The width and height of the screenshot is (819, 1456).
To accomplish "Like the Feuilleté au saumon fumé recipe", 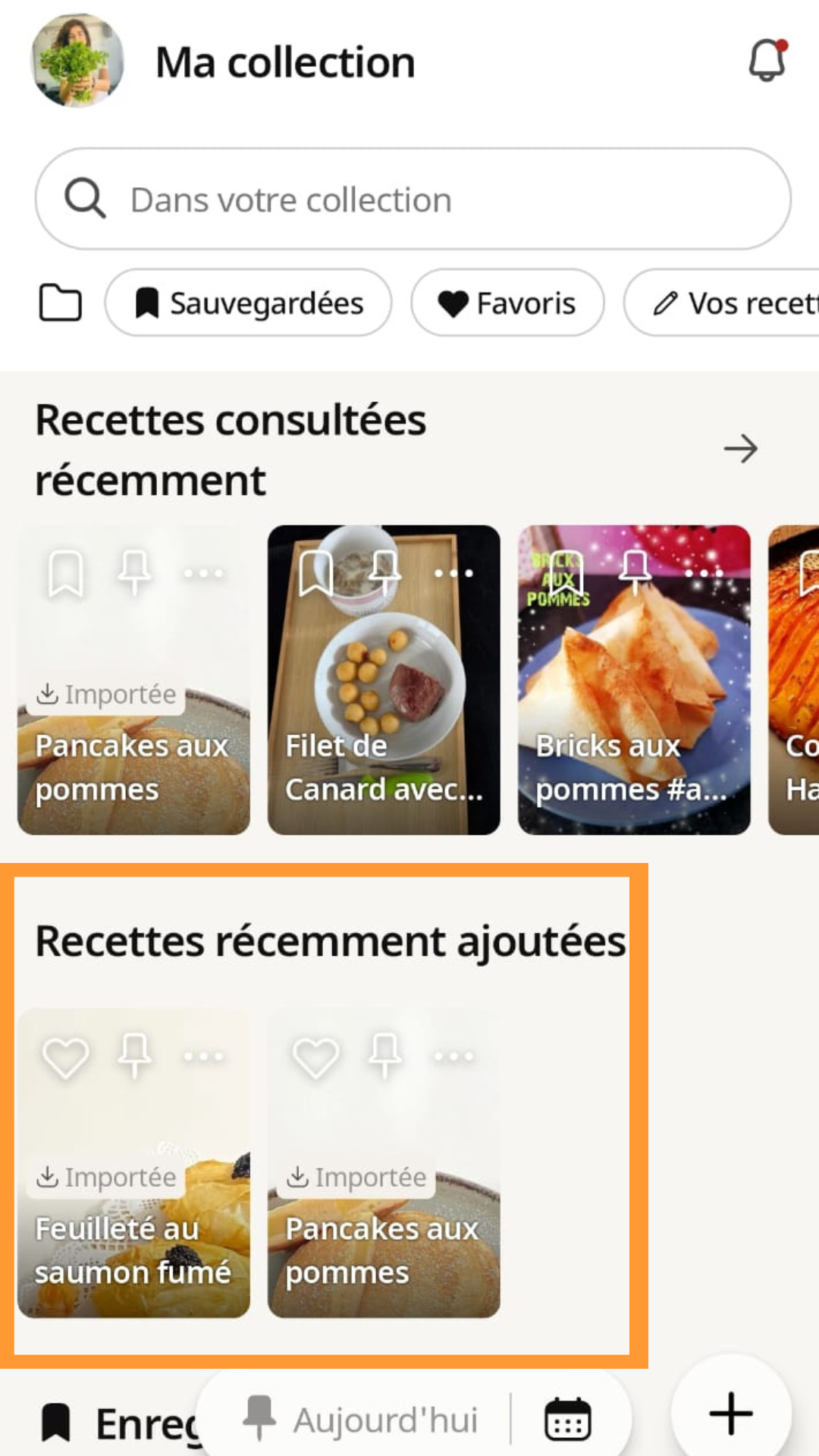I will [x=66, y=1057].
